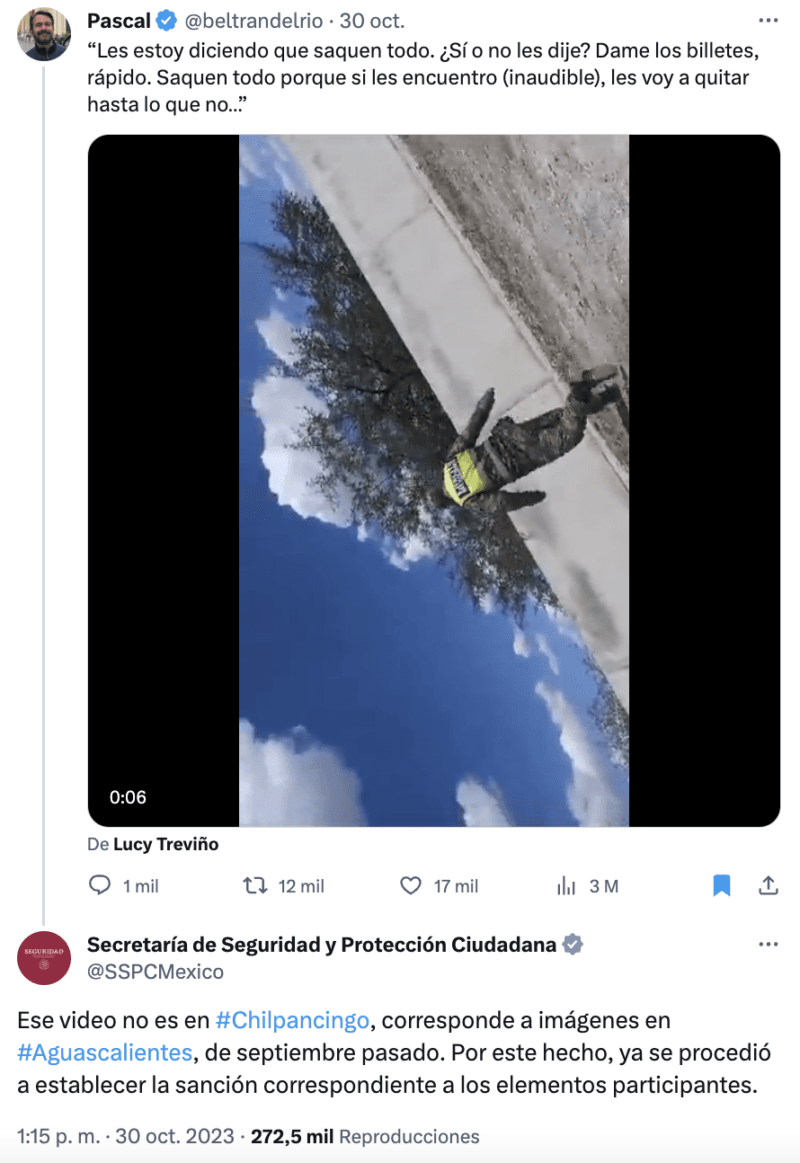Open tweet analytics via the views icon
This screenshot has height=1163, width=800.
[x=566, y=886]
